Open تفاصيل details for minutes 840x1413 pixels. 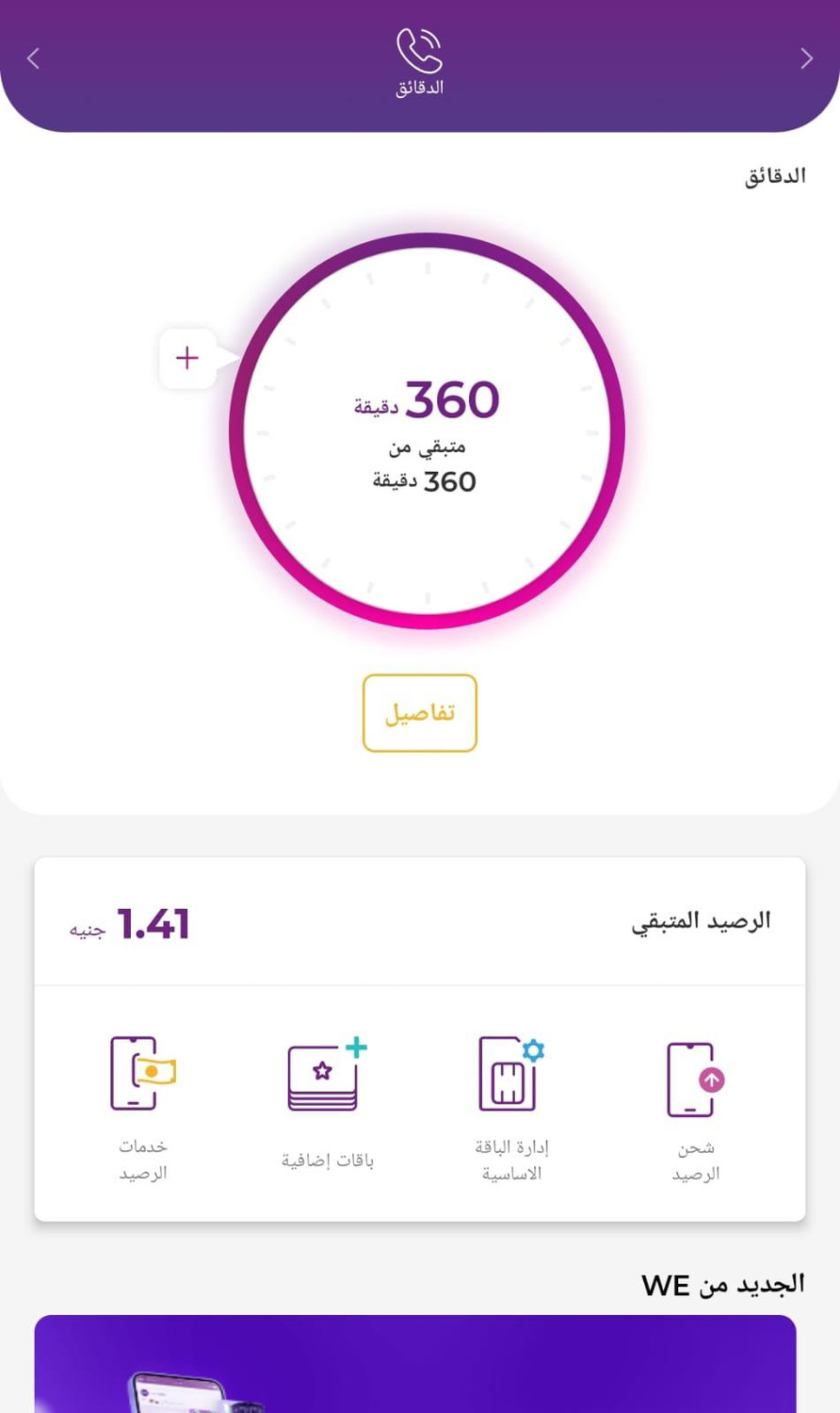click(x=420, y=713)
